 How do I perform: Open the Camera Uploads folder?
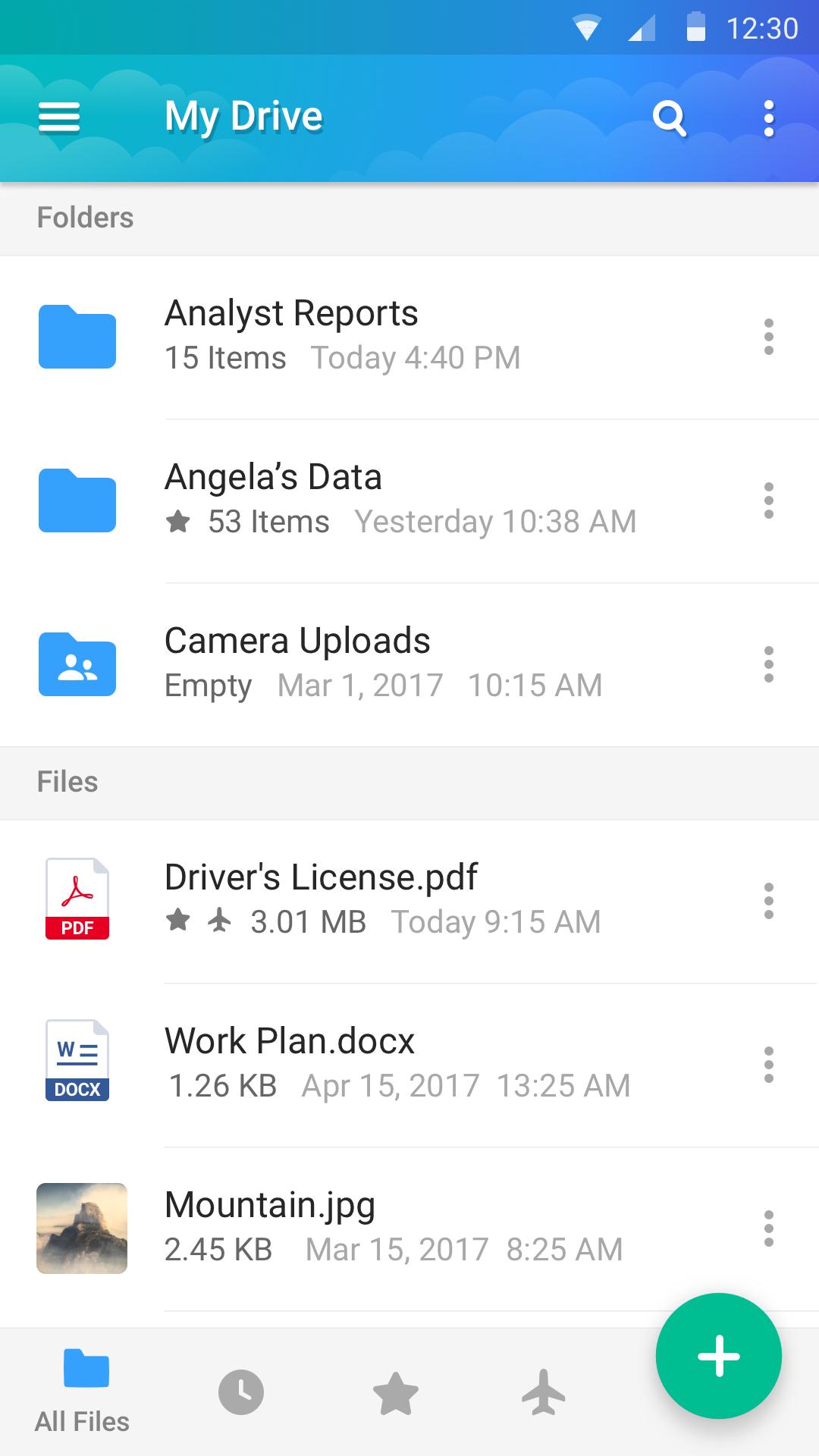[x=409, y=664]
